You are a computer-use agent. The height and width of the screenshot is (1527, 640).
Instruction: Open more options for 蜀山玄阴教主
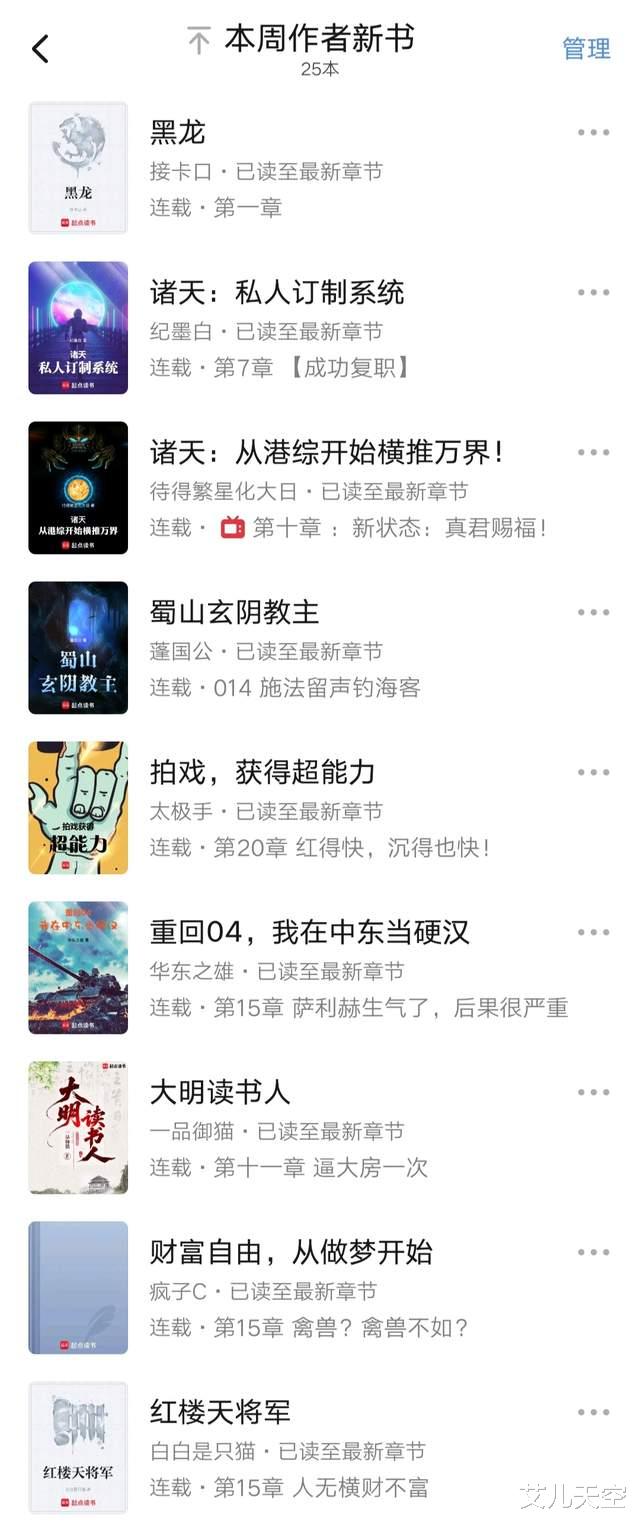(593, 612)
